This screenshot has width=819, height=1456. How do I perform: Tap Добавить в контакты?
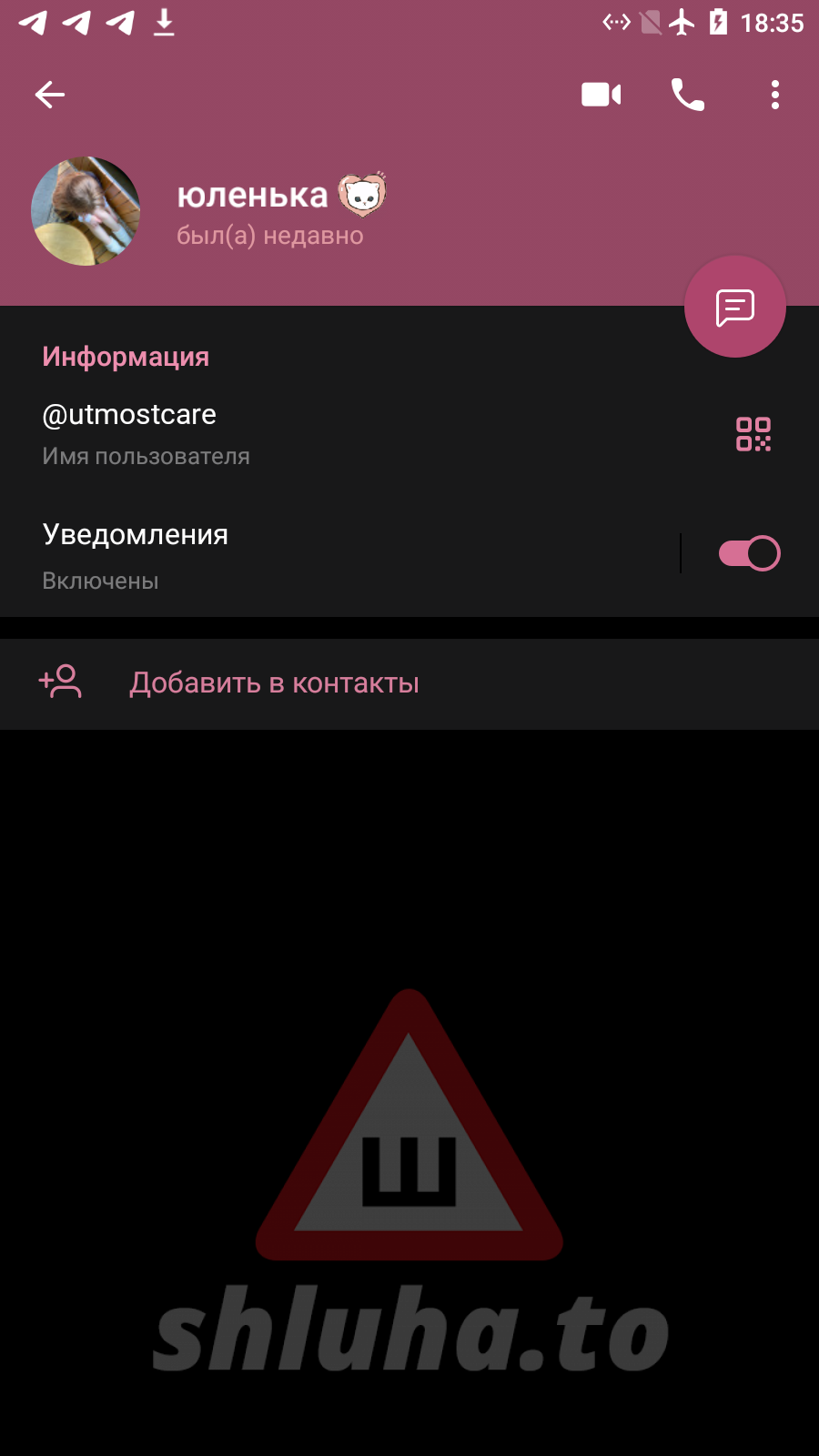point(273,682)
